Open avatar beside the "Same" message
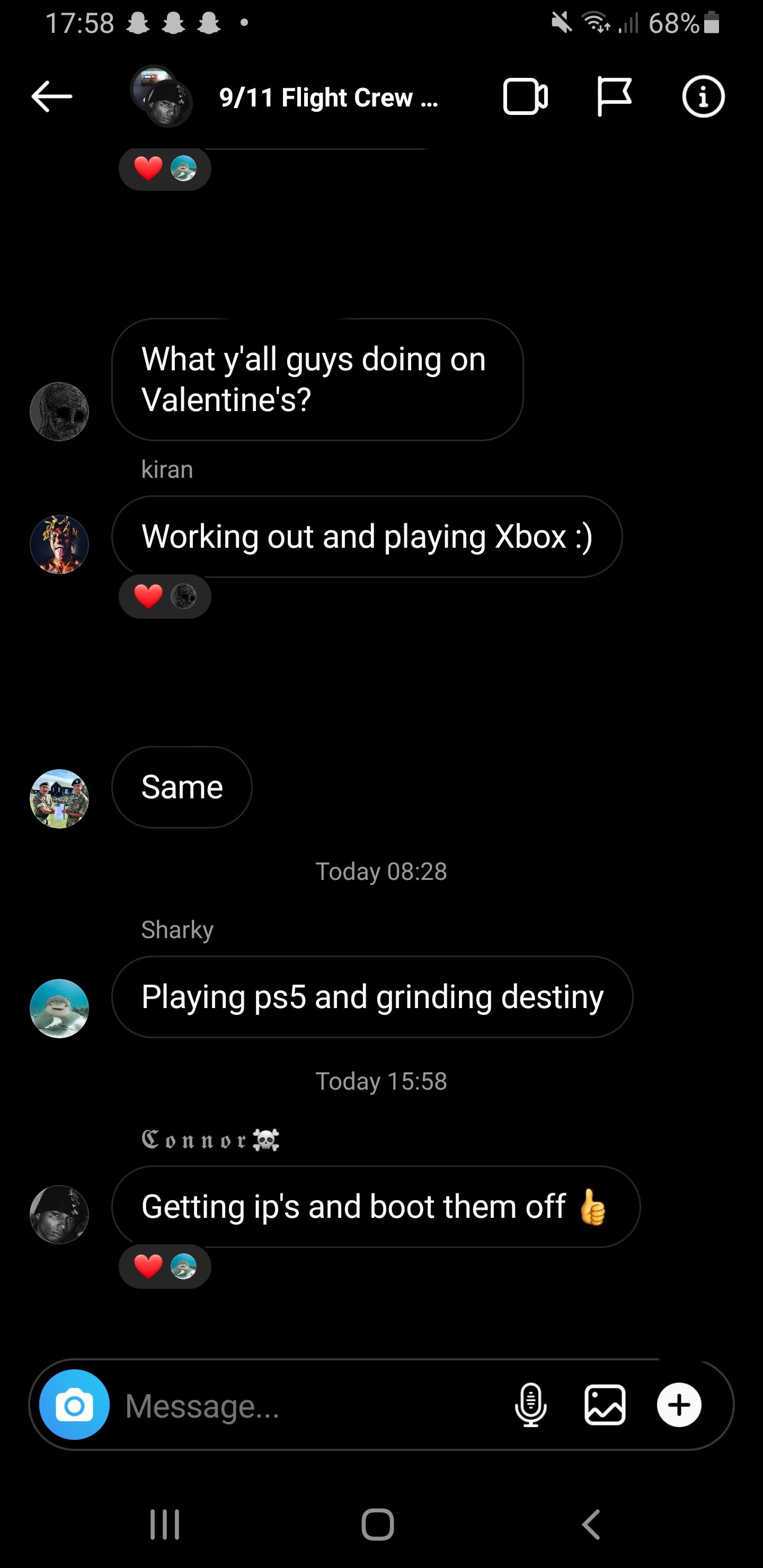Image resolution: width=763 pixels, height=1568 pixels. click(59, 799)
